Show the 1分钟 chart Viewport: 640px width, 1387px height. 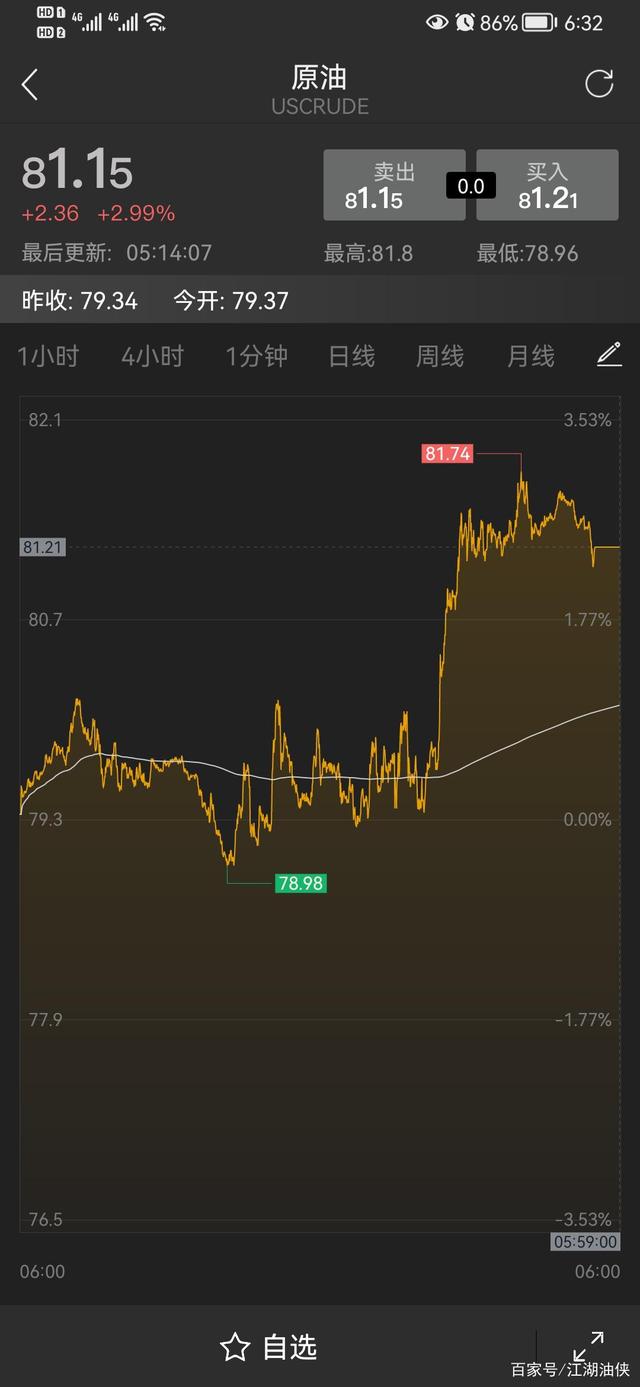tap(257, 356)
